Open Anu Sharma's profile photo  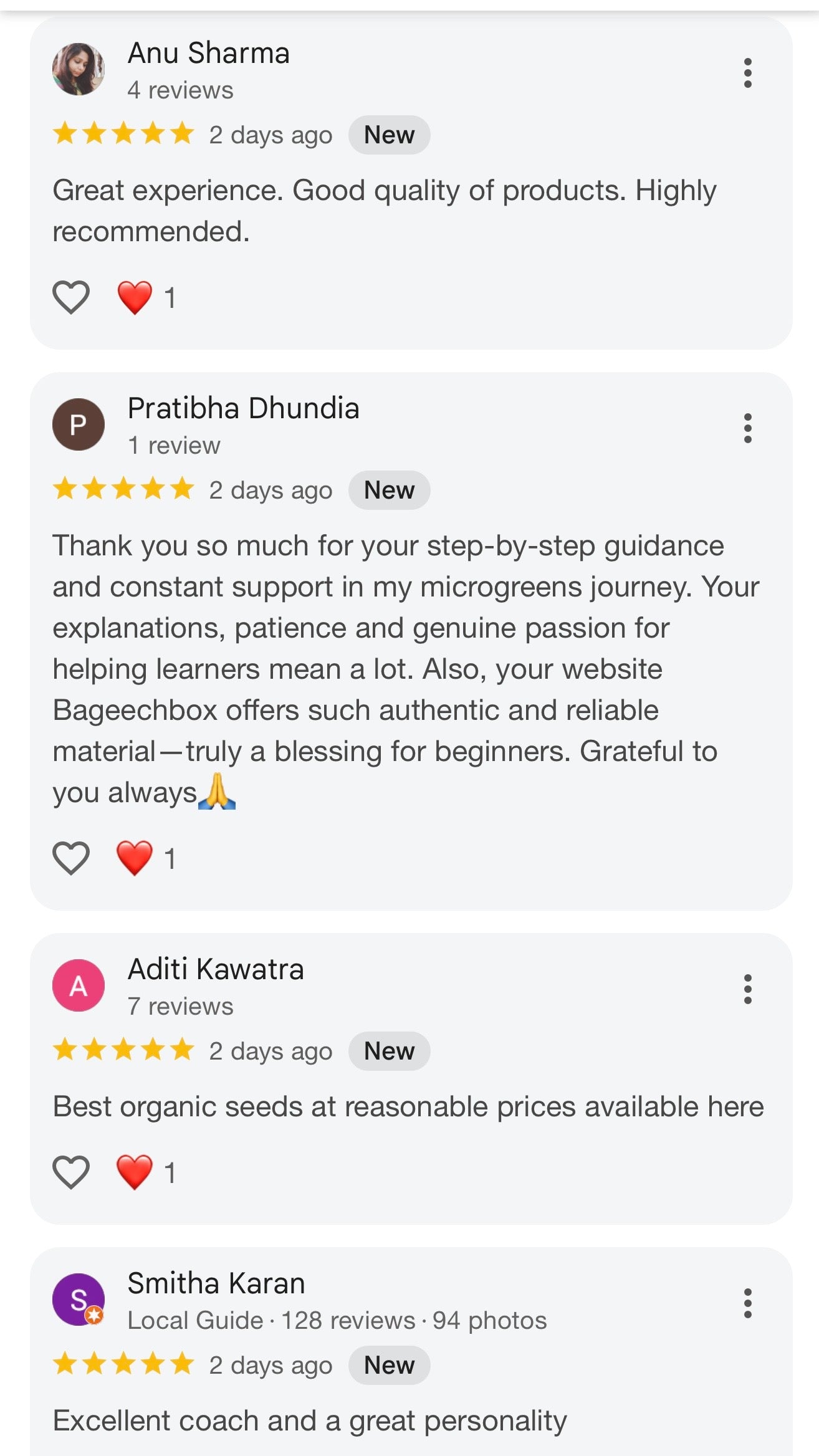[78, 69]
